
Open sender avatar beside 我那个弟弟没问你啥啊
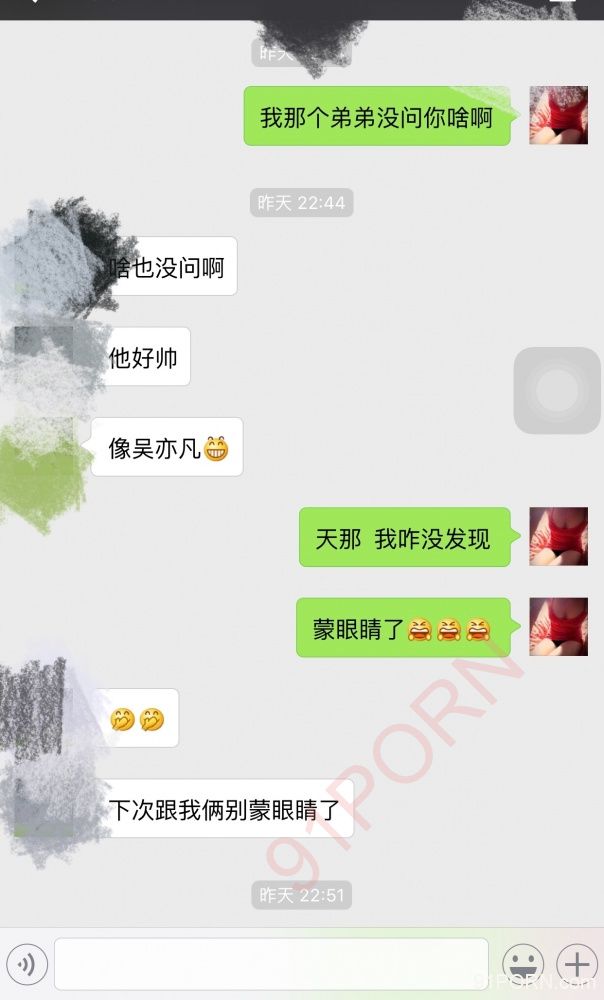558,115
